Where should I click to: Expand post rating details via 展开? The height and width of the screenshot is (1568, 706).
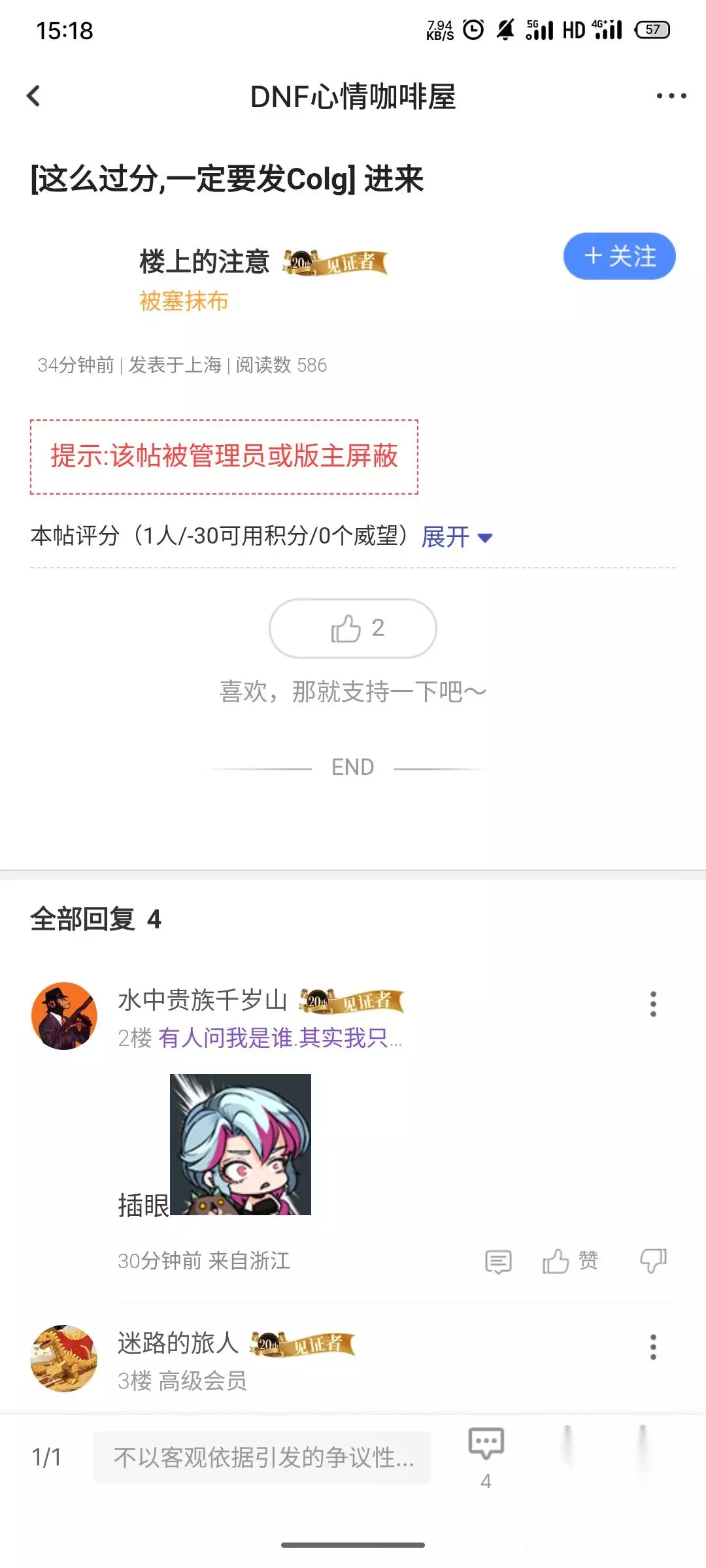coord(457,537)
